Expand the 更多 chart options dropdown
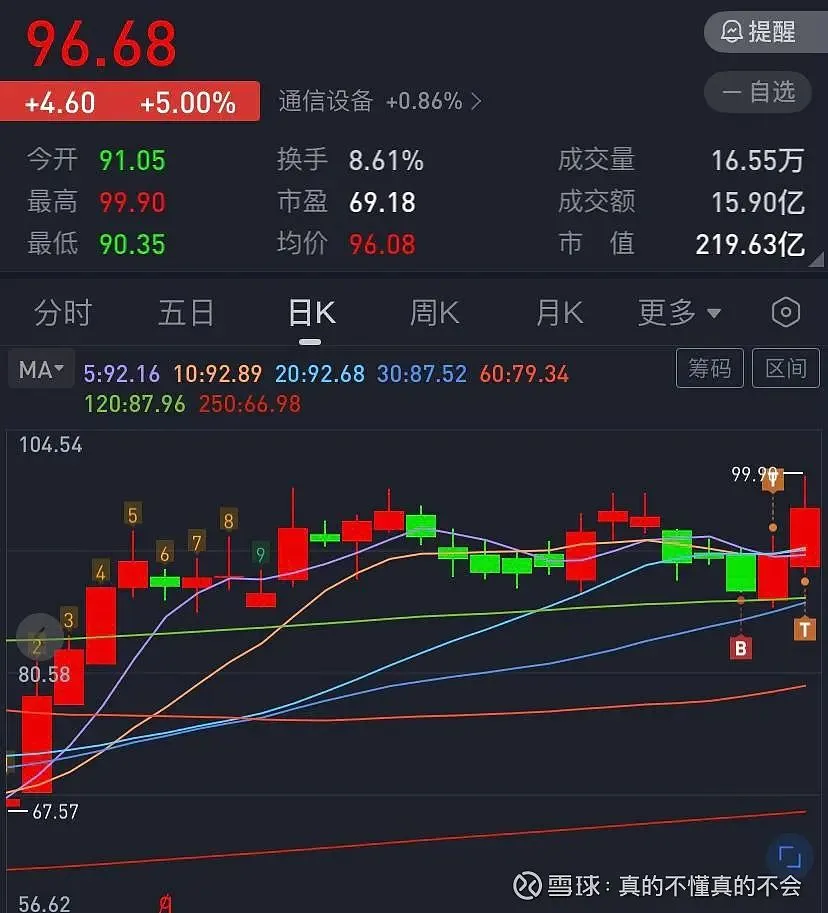This screenshot has width=828, height=913. pyautogui.click(x=679, y=313)
